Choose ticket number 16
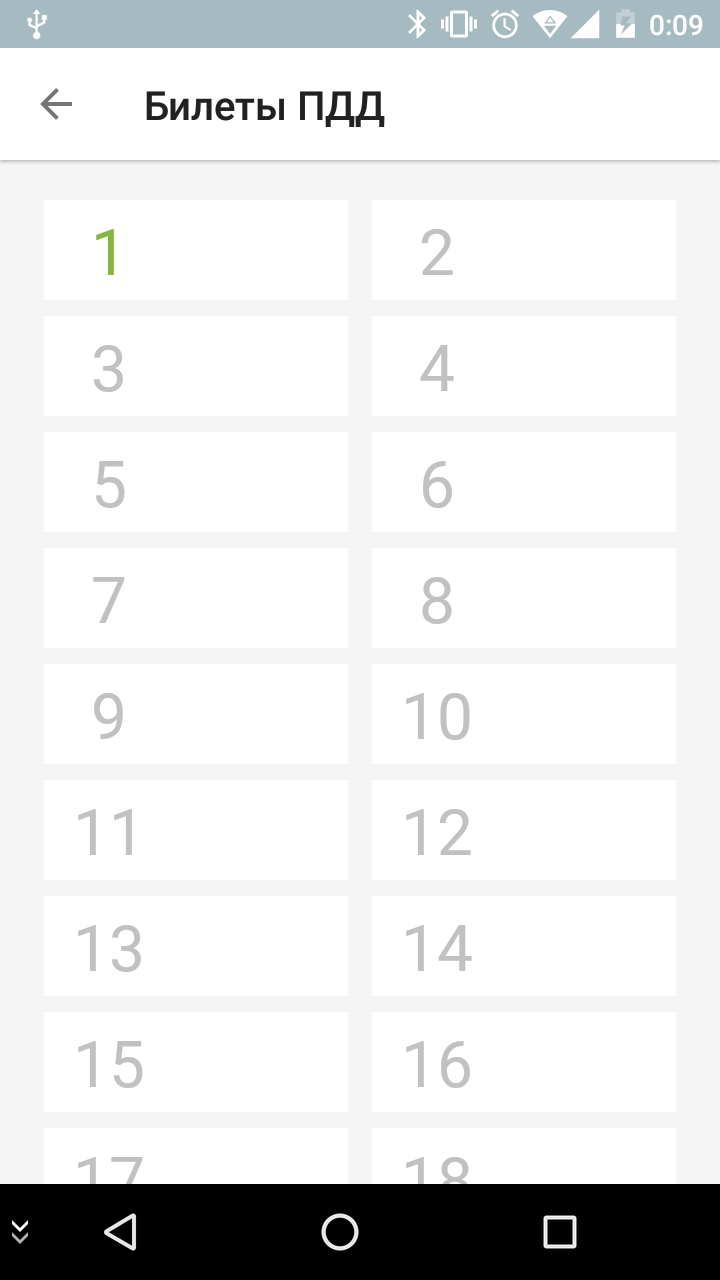 [524, 1062]
